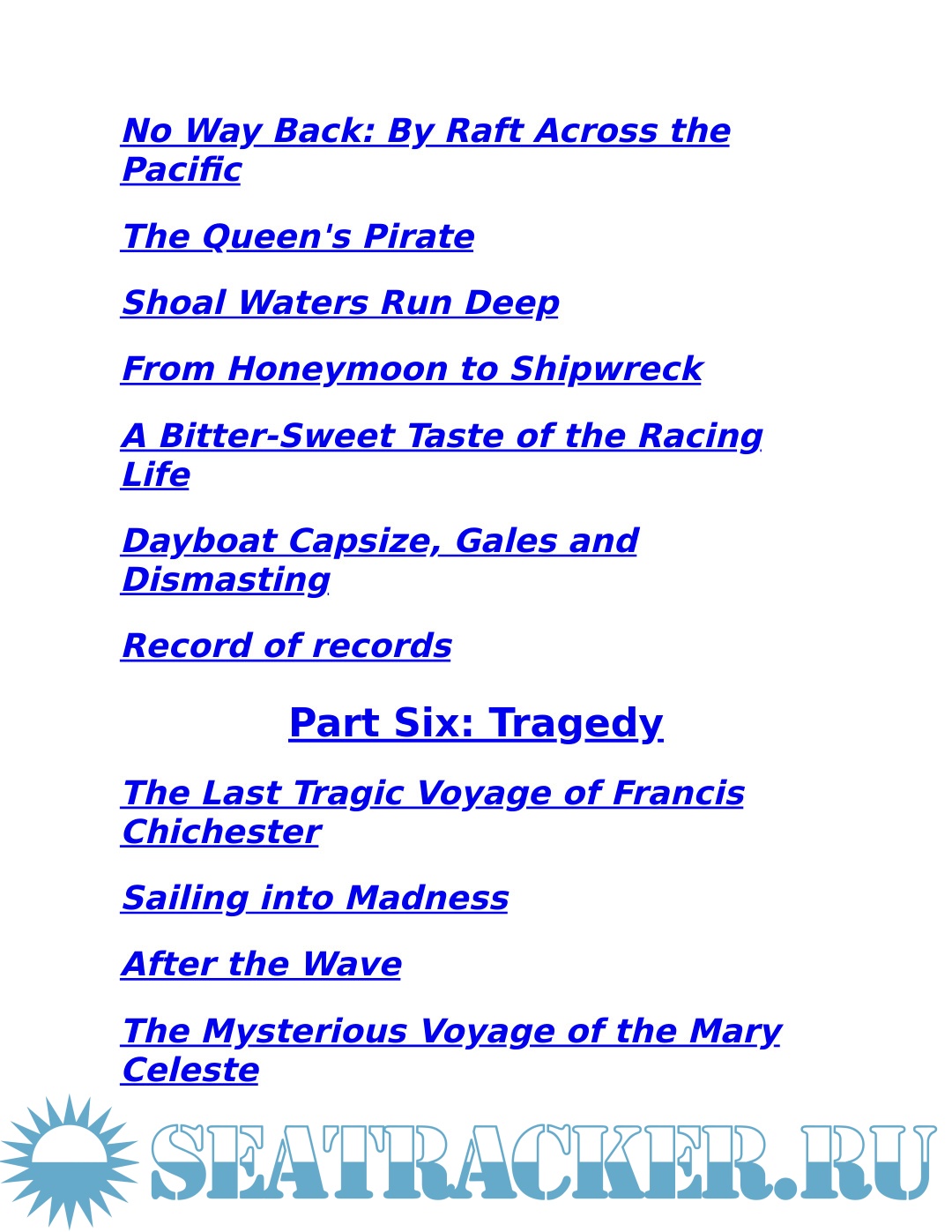This screenshot has width=952, height=1232.
Task: Go to Part Six: Tragedy
Action: click(x=476, y=722)
